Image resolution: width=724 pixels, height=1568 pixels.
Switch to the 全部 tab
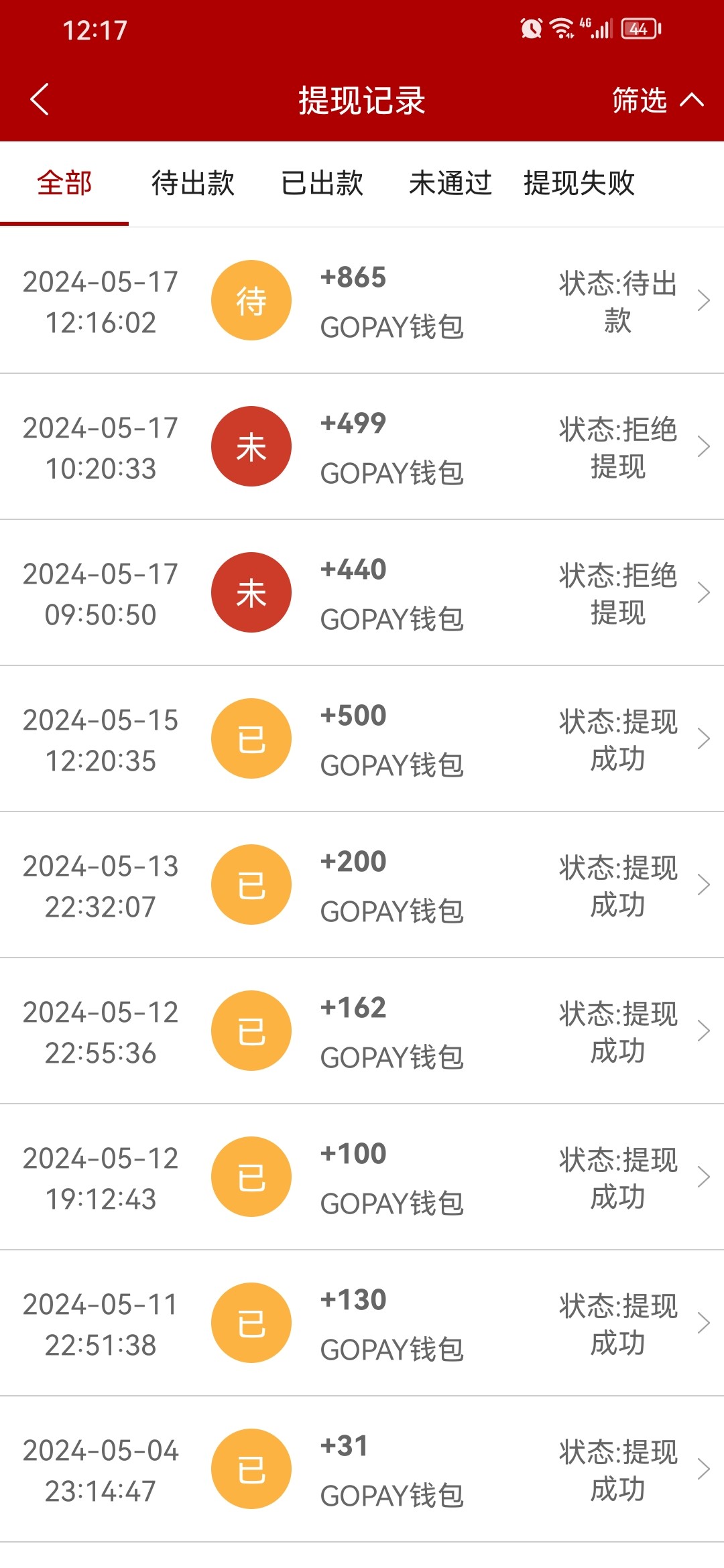point(64,184)
